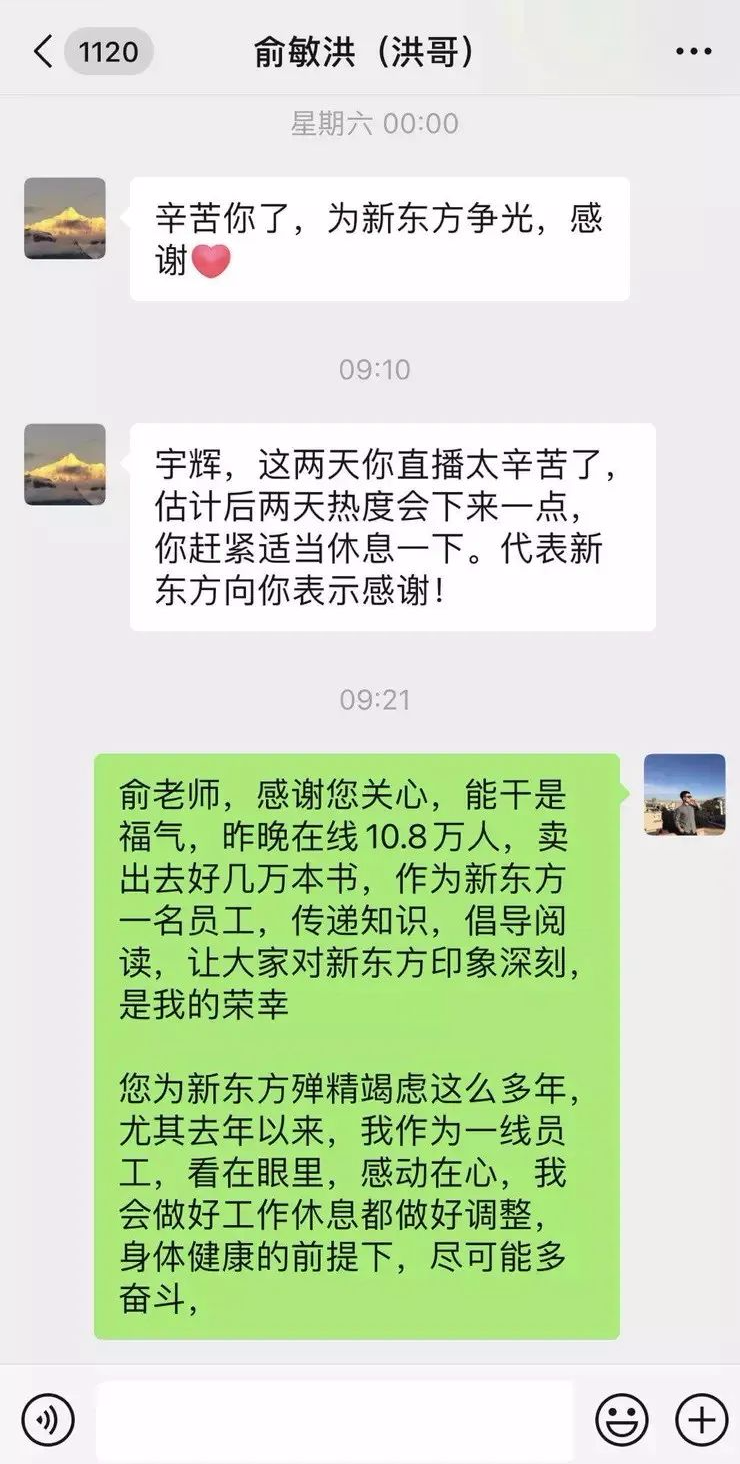Switch to voice message input
The image size is (740, 1464).
tap(48, 1419)
